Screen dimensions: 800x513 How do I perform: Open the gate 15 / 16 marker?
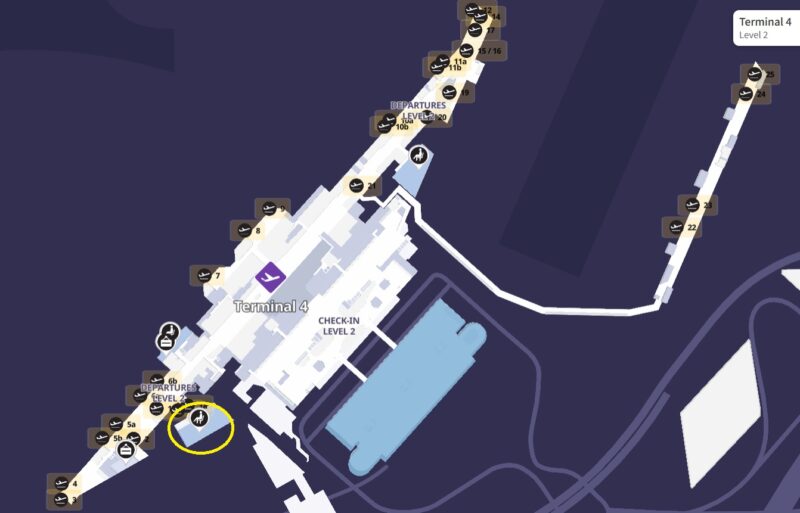(x=466, y=50)
